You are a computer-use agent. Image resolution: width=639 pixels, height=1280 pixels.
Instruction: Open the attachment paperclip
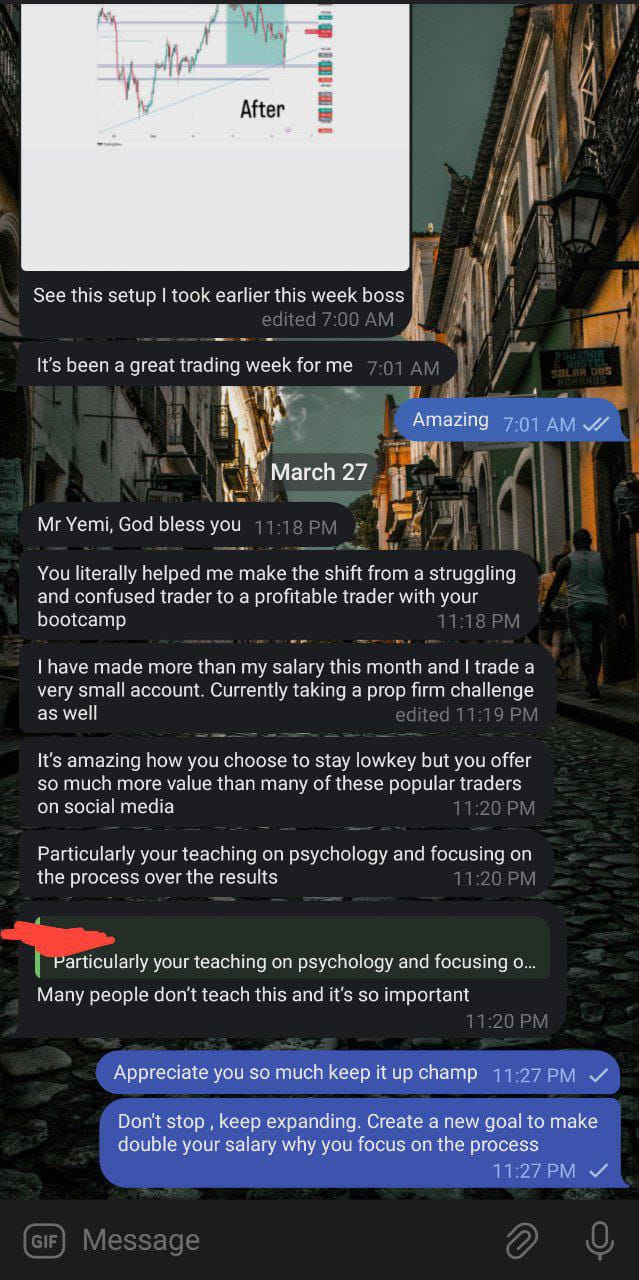coord(521,1241)
